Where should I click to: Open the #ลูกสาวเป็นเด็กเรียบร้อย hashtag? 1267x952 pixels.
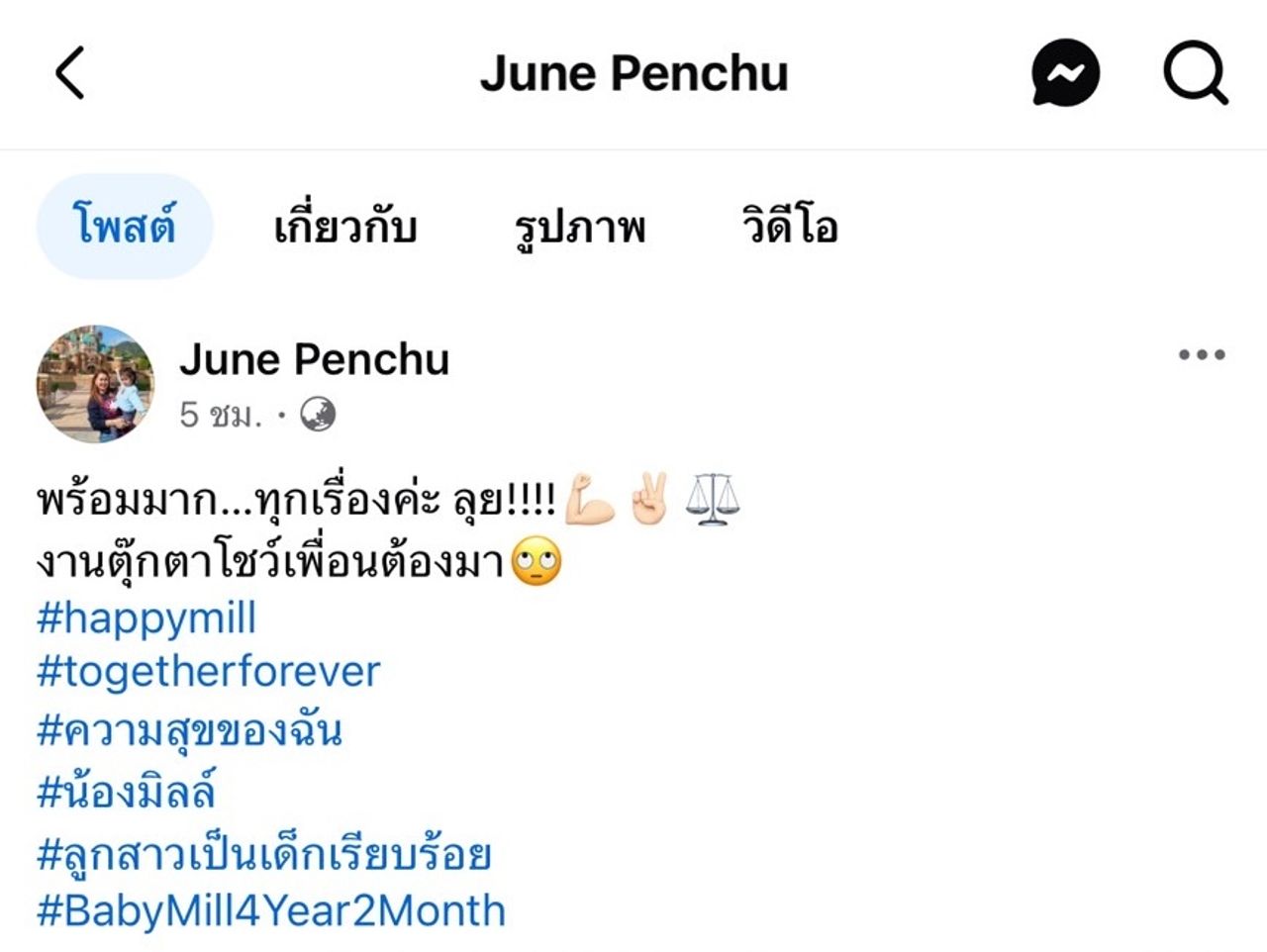coord(263,853)
